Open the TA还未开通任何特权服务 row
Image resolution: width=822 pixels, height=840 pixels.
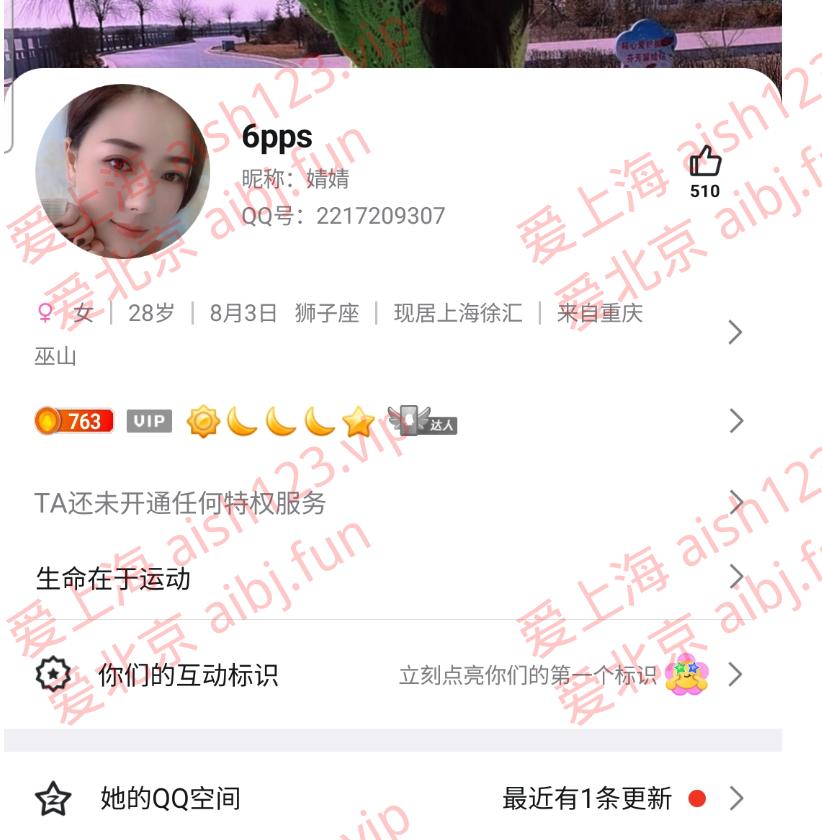tap(390, 503)
